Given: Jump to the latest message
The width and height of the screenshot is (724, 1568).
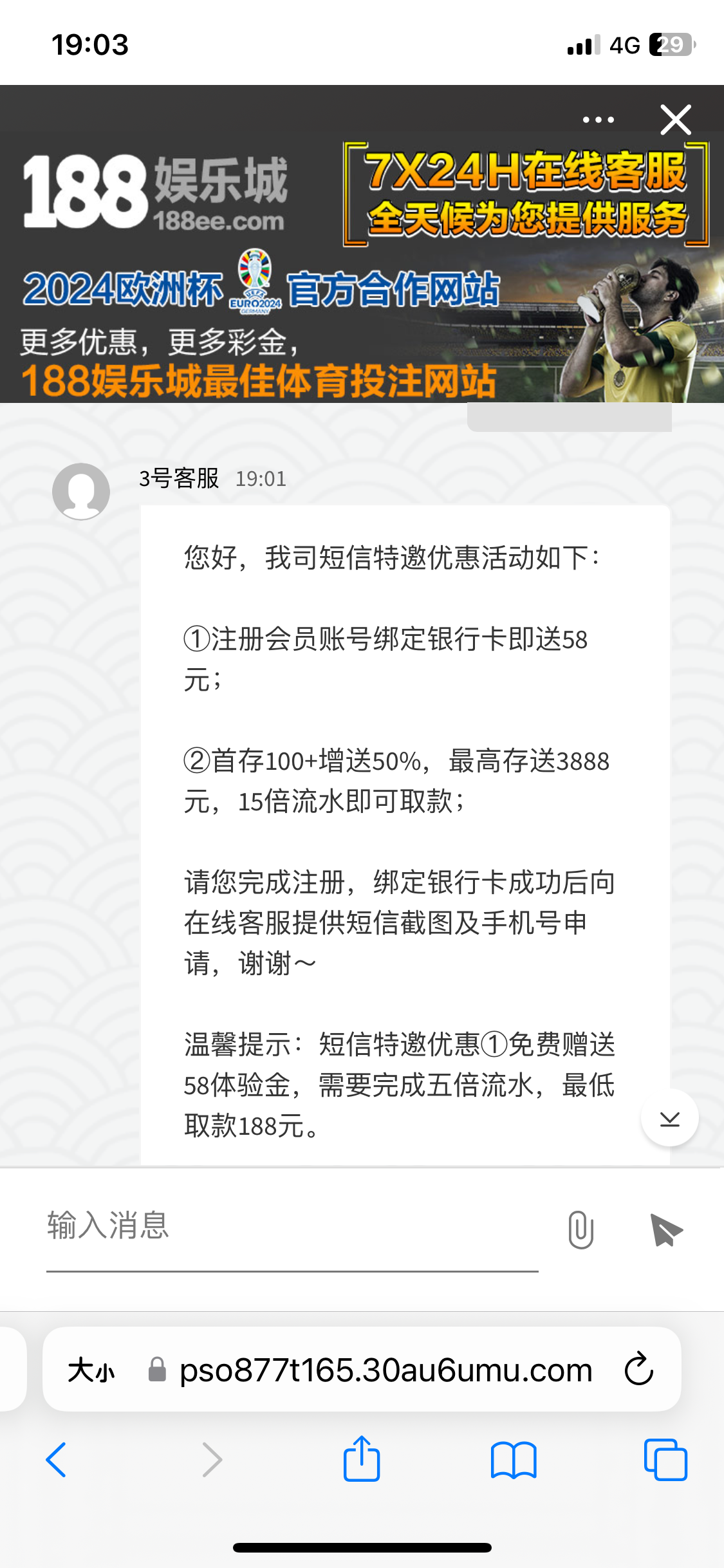Looking at the screenshot, I should coord(669,1119).
